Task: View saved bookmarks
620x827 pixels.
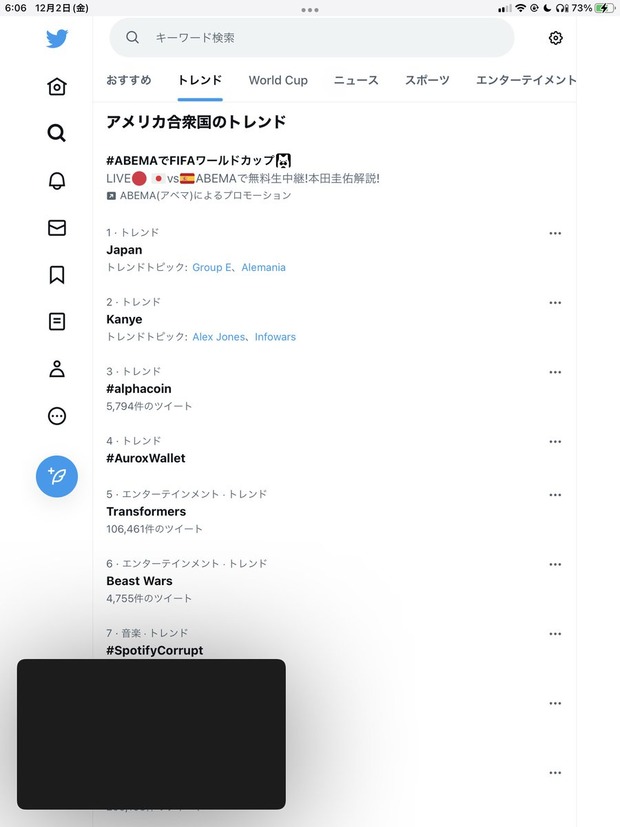Action: 57,275
